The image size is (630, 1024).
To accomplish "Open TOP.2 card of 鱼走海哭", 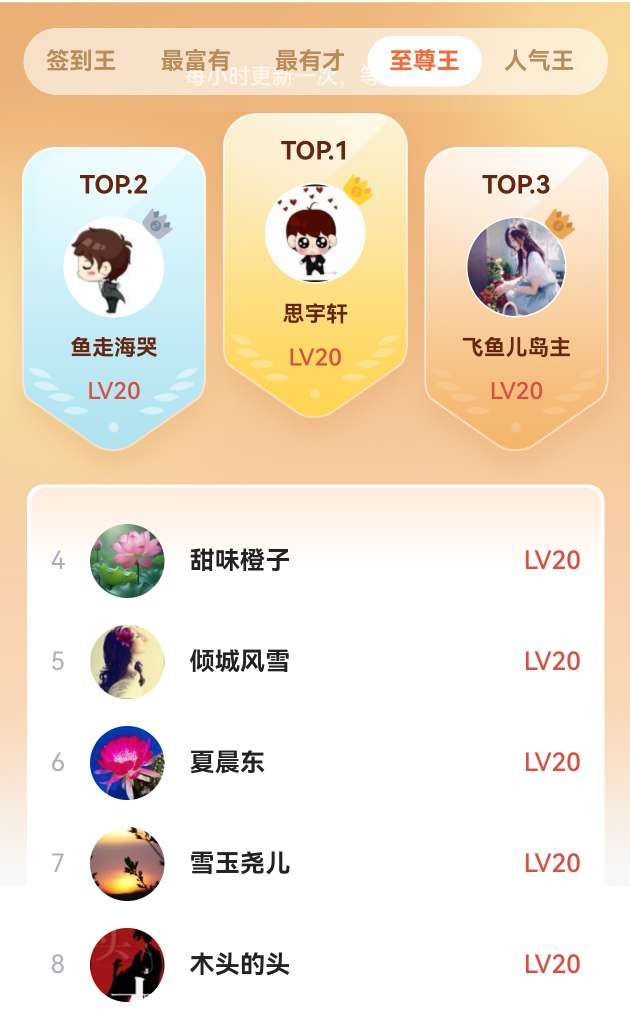I will coord(114,295).
